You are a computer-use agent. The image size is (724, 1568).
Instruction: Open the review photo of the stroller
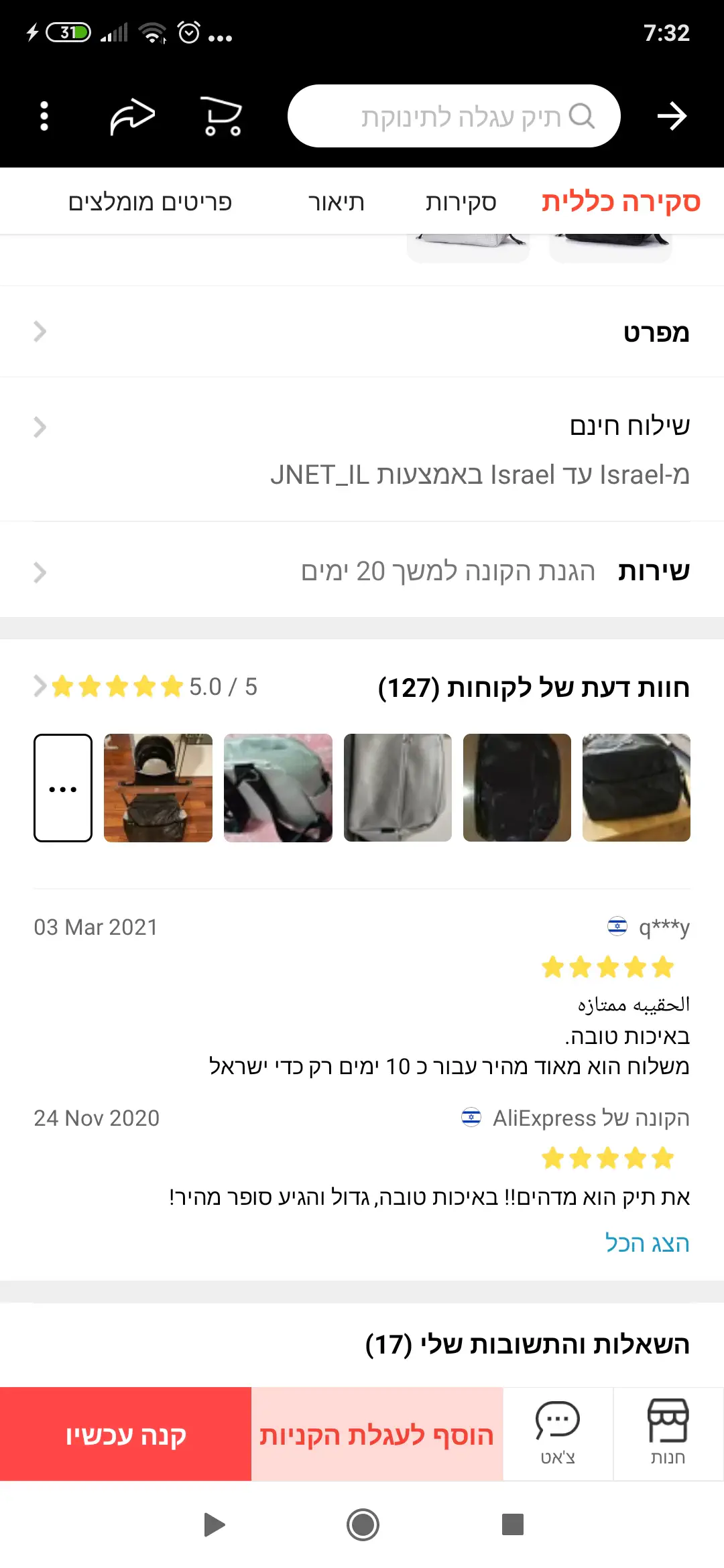pyautogui.click(x=158, y=788)
